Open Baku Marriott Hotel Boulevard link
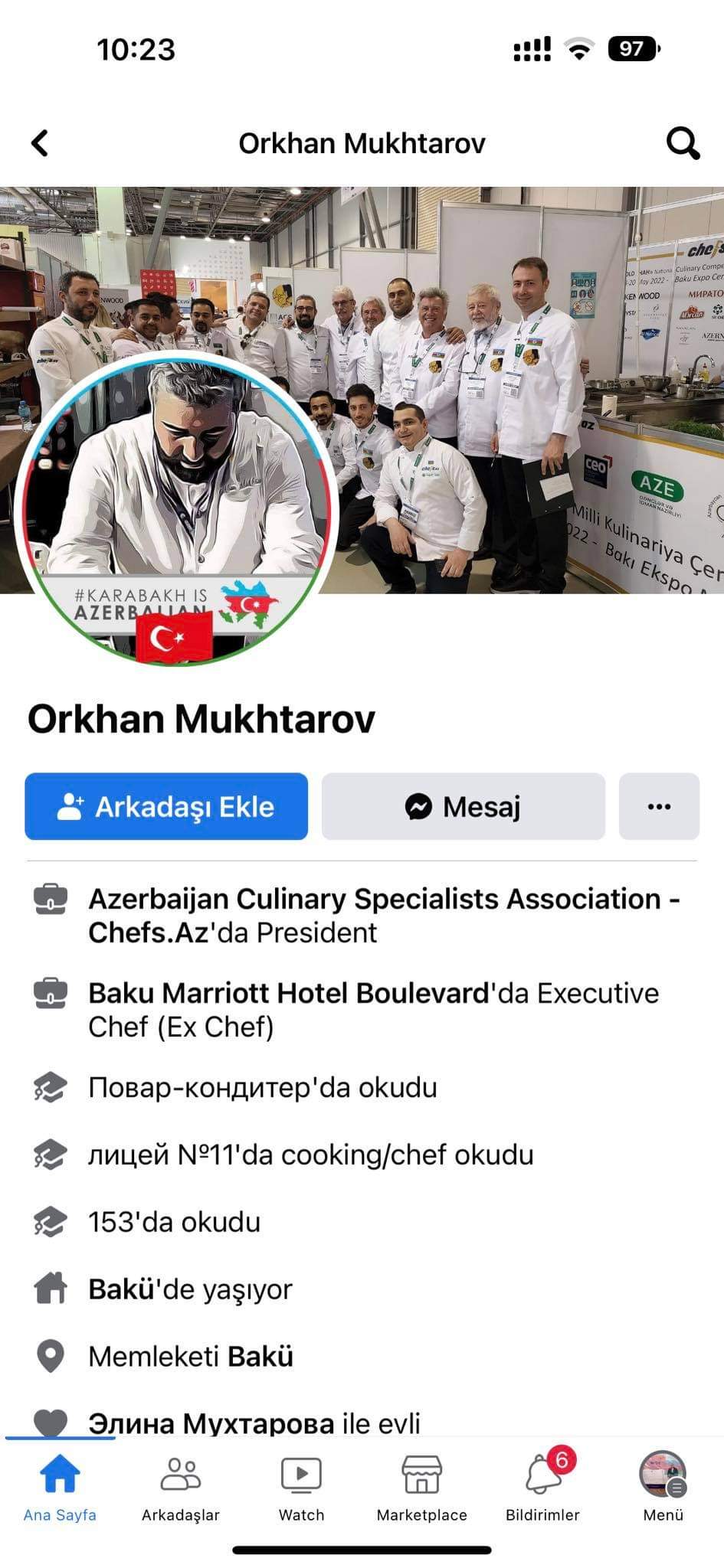The width and height of the screenshot is (724, 1568). [x=289, y=993]
